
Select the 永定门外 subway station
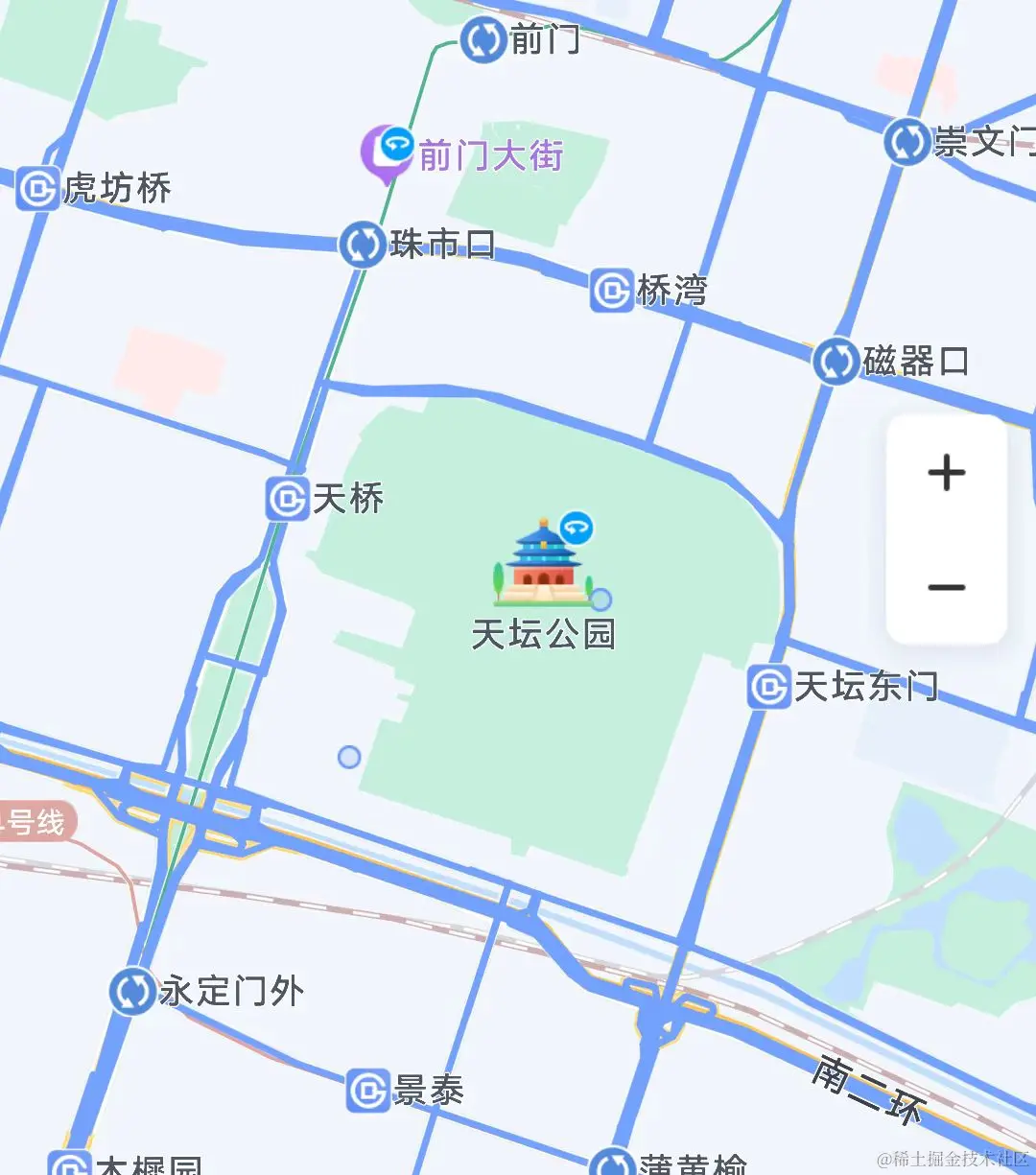click(x=132, y=991)
